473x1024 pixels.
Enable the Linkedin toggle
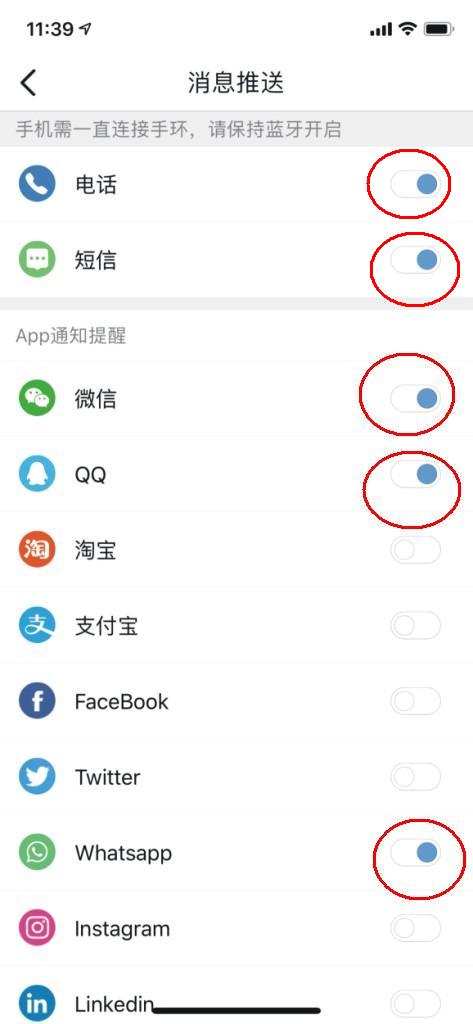coord(416,1003)
